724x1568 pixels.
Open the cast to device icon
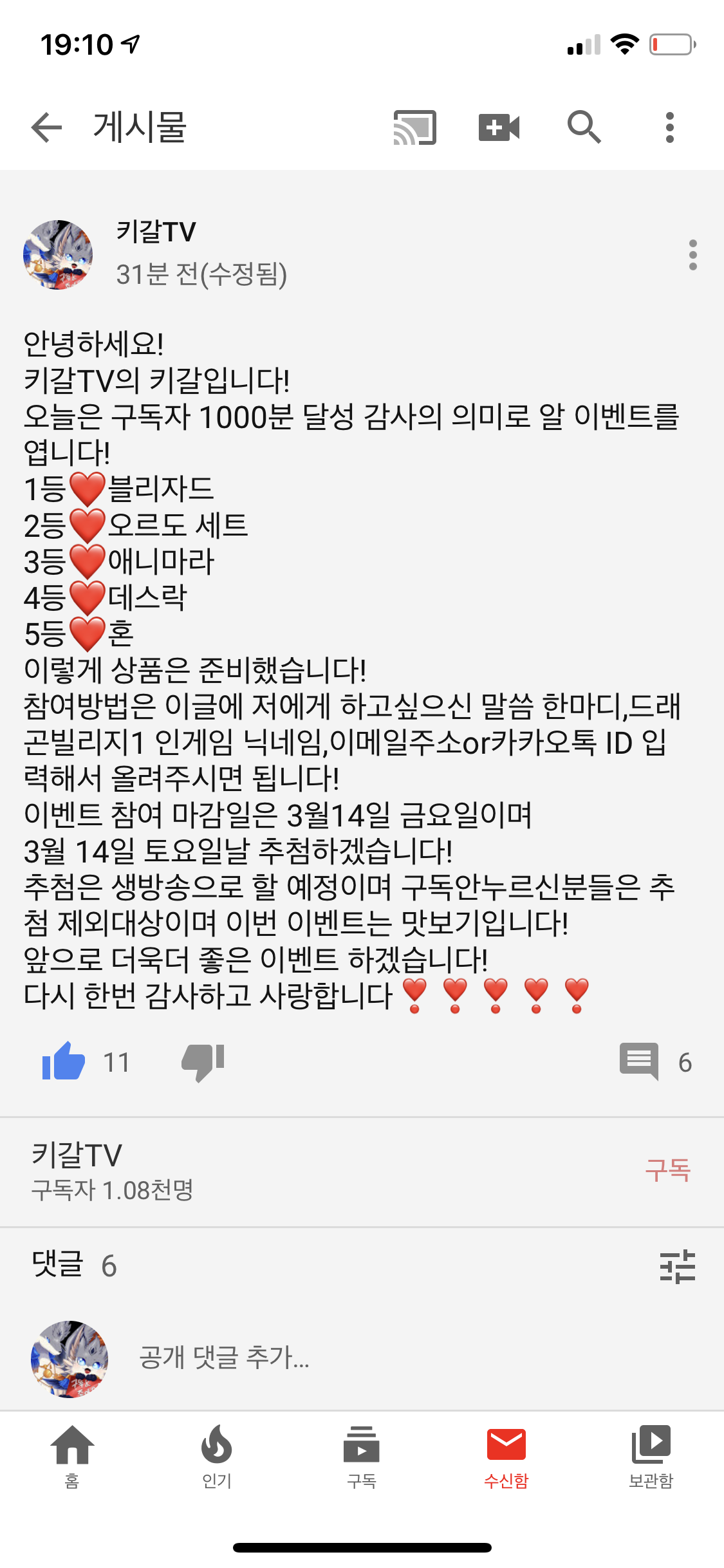click(x=415, y=127)
